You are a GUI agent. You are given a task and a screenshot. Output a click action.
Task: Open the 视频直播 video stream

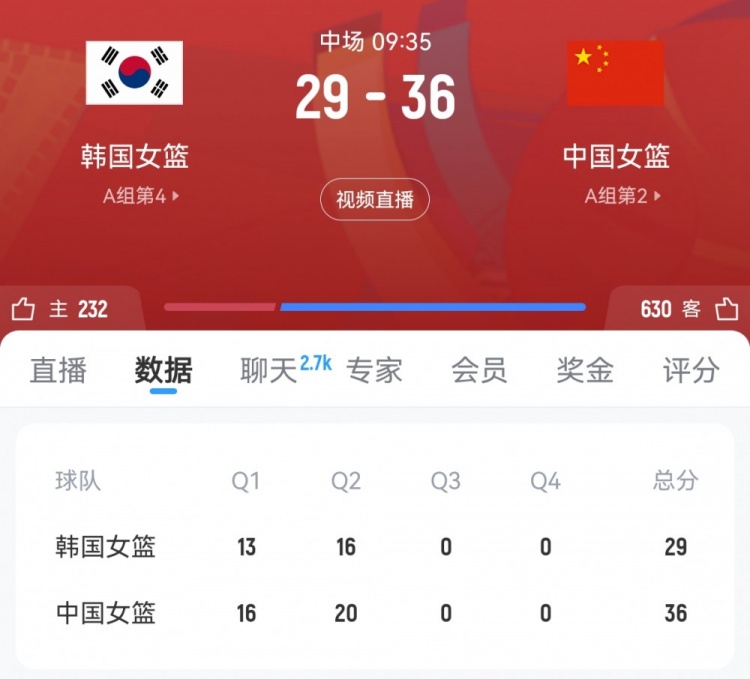pos(375,200)
